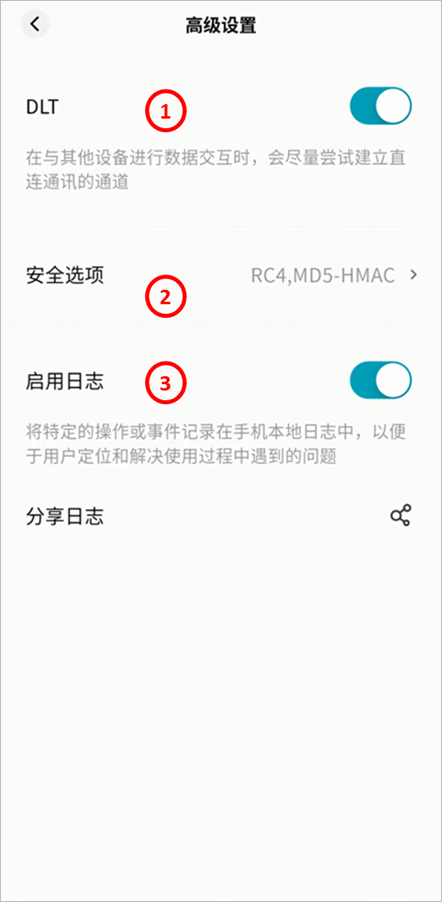442x902 pixels.
Task: Open 安全选项 security options
Action: coord(221,276)
